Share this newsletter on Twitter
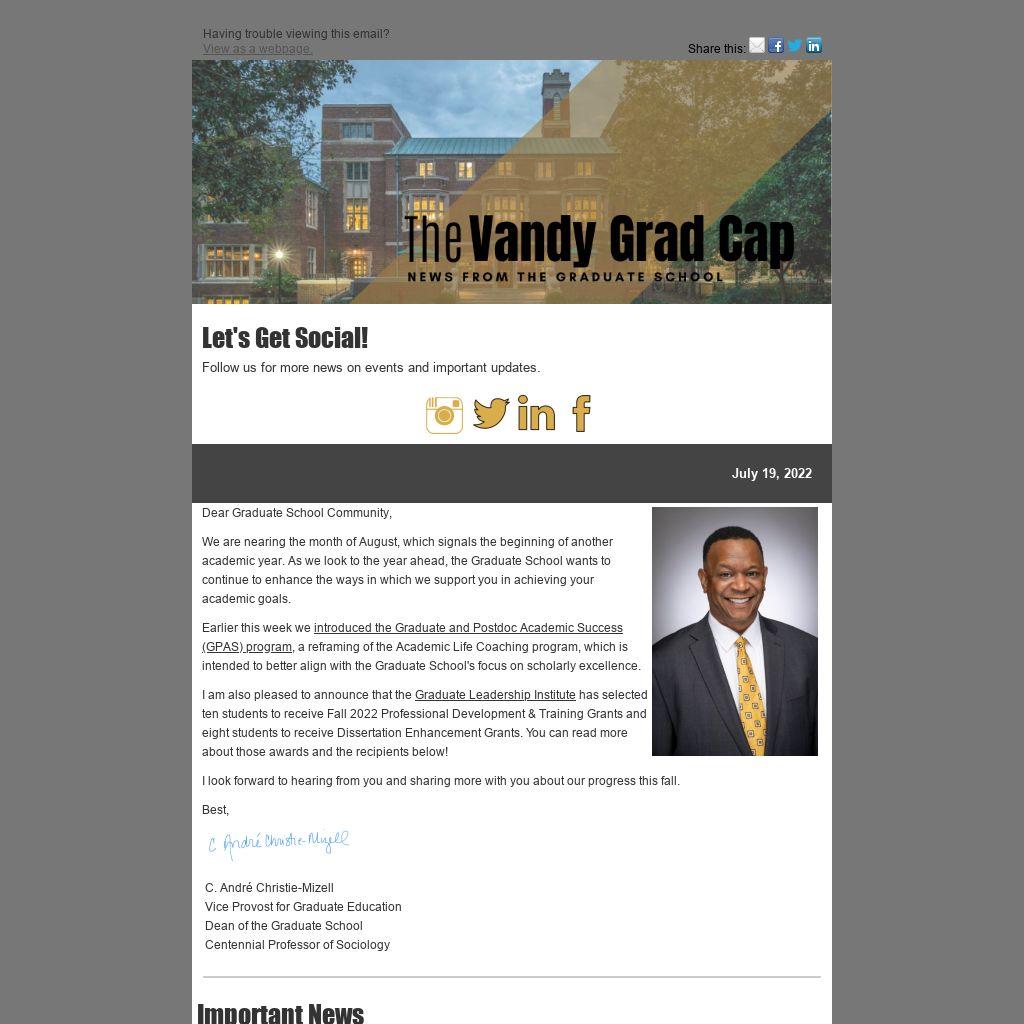Image resolution: width=1024 pixels, height=1024 pixels. point(795,45)
